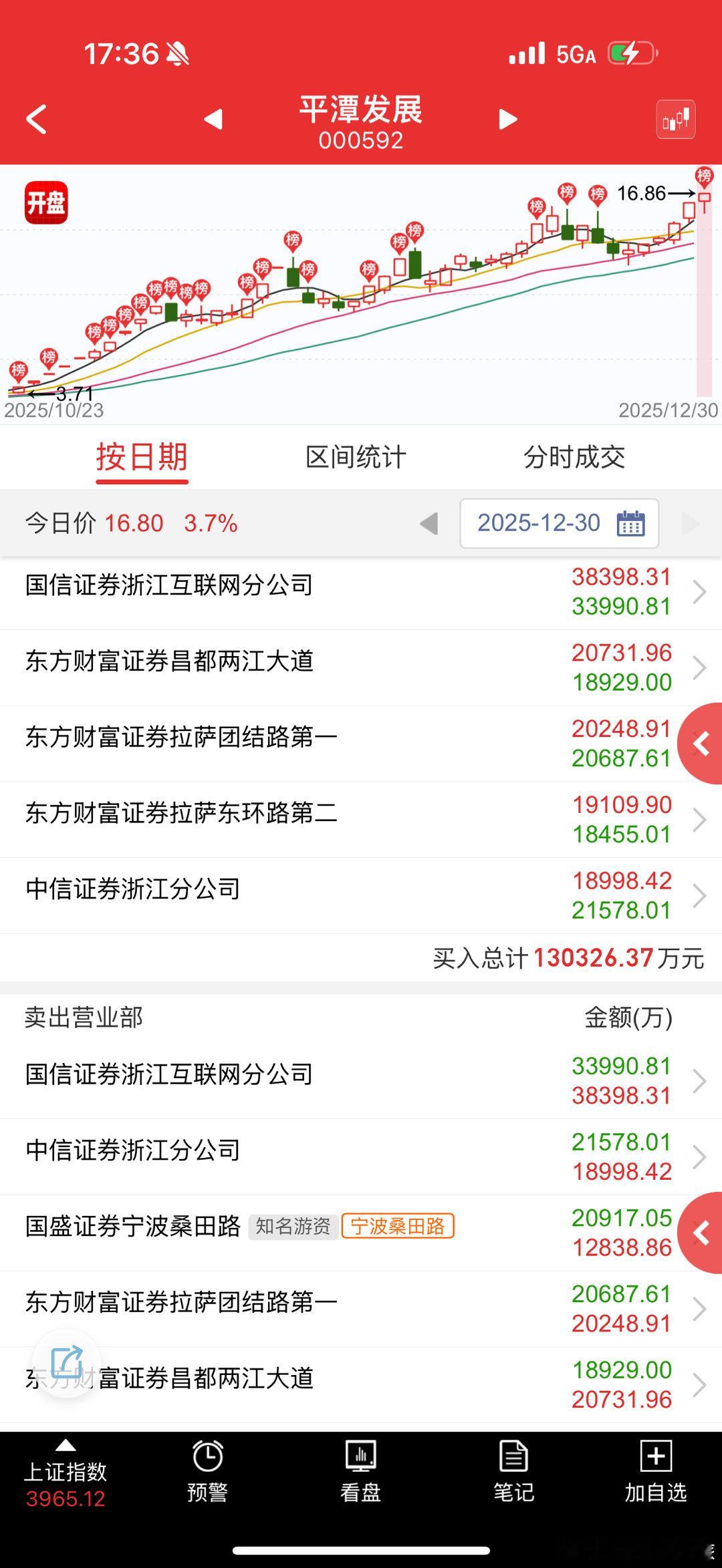Open the calendar icon beside 2025-12-30
Viewport: 722px width, 1568px height.
[631, 524]
